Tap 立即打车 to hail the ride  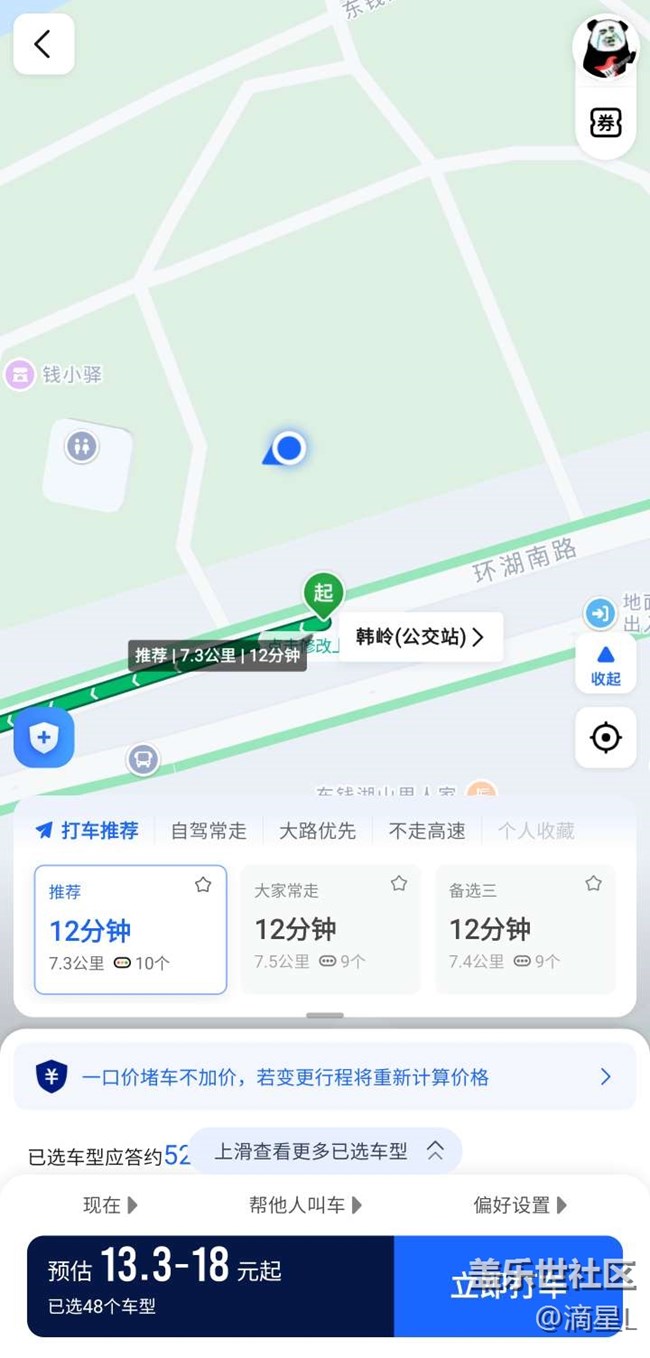(509, 1286)
